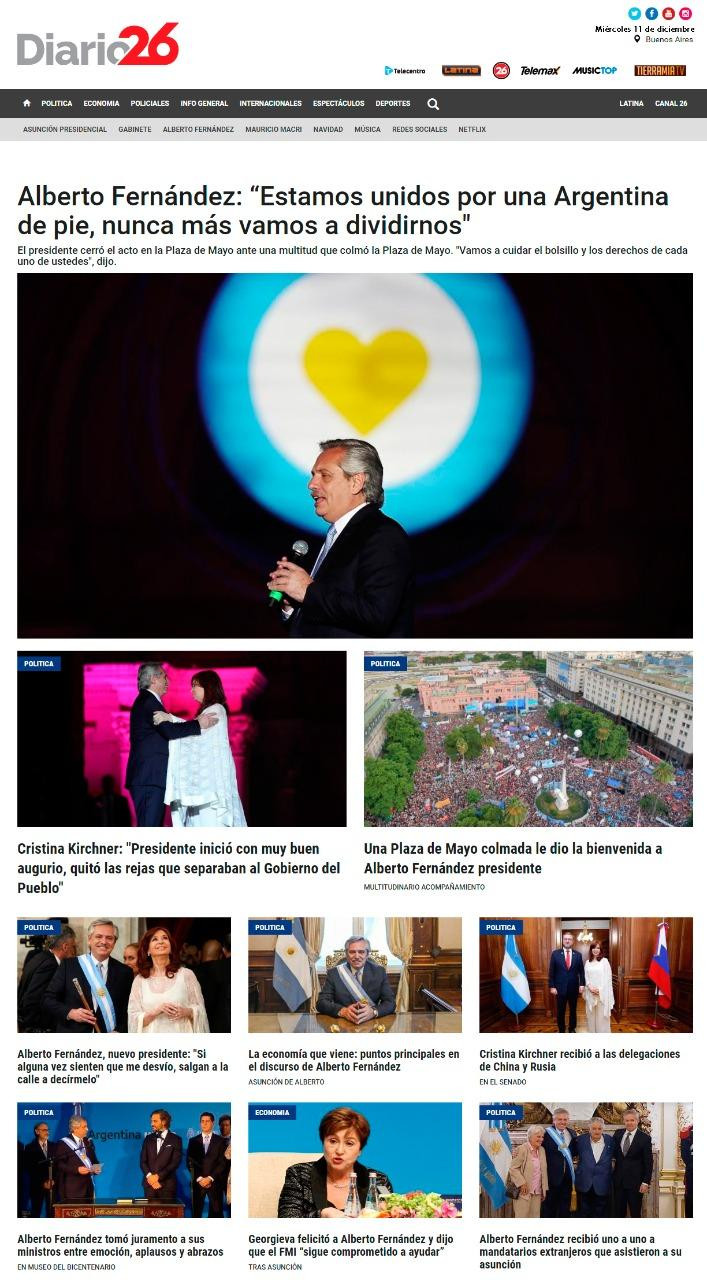
Task: Open headline article about Alberto Fernández's speech
Action: click(x=343, y=209)
